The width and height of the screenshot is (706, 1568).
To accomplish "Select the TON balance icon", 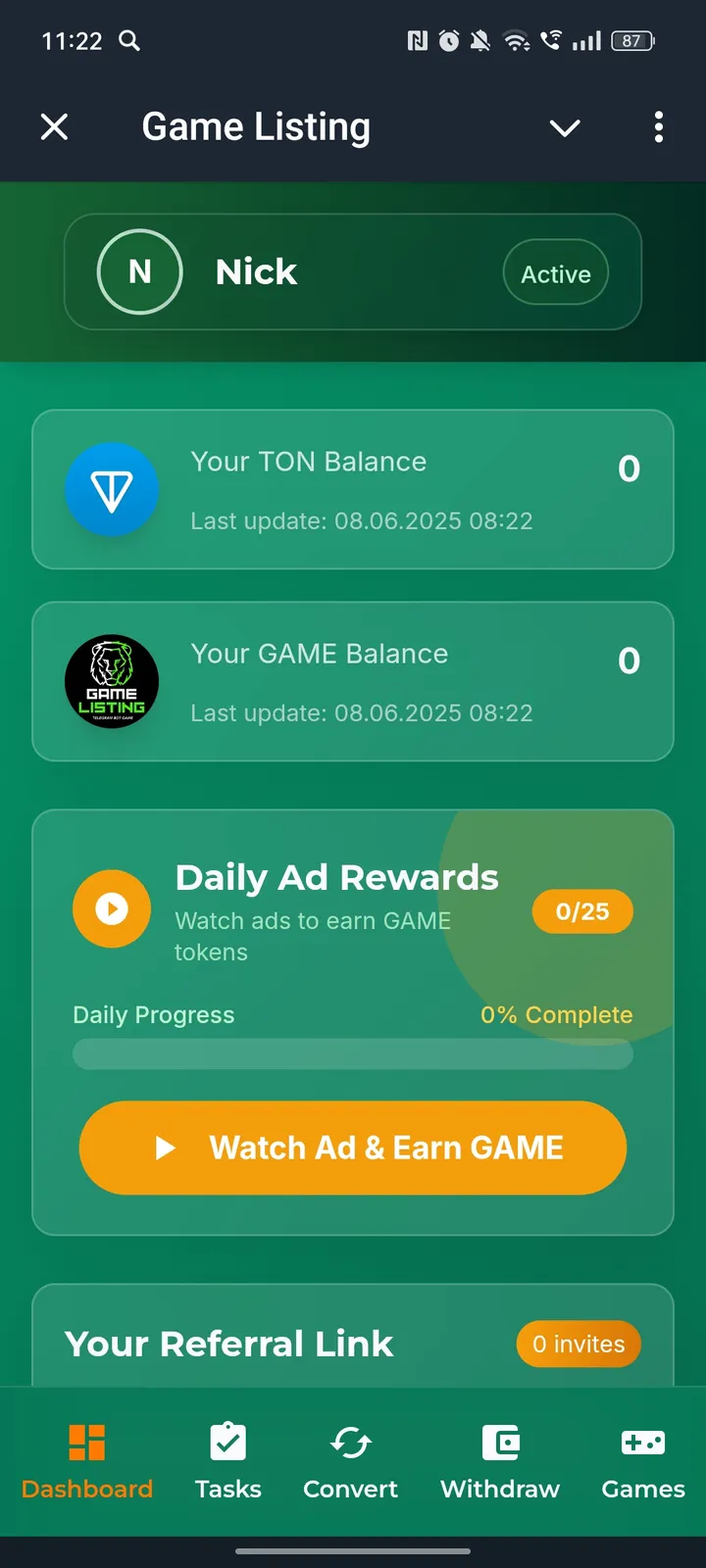I will click(112, 489).
